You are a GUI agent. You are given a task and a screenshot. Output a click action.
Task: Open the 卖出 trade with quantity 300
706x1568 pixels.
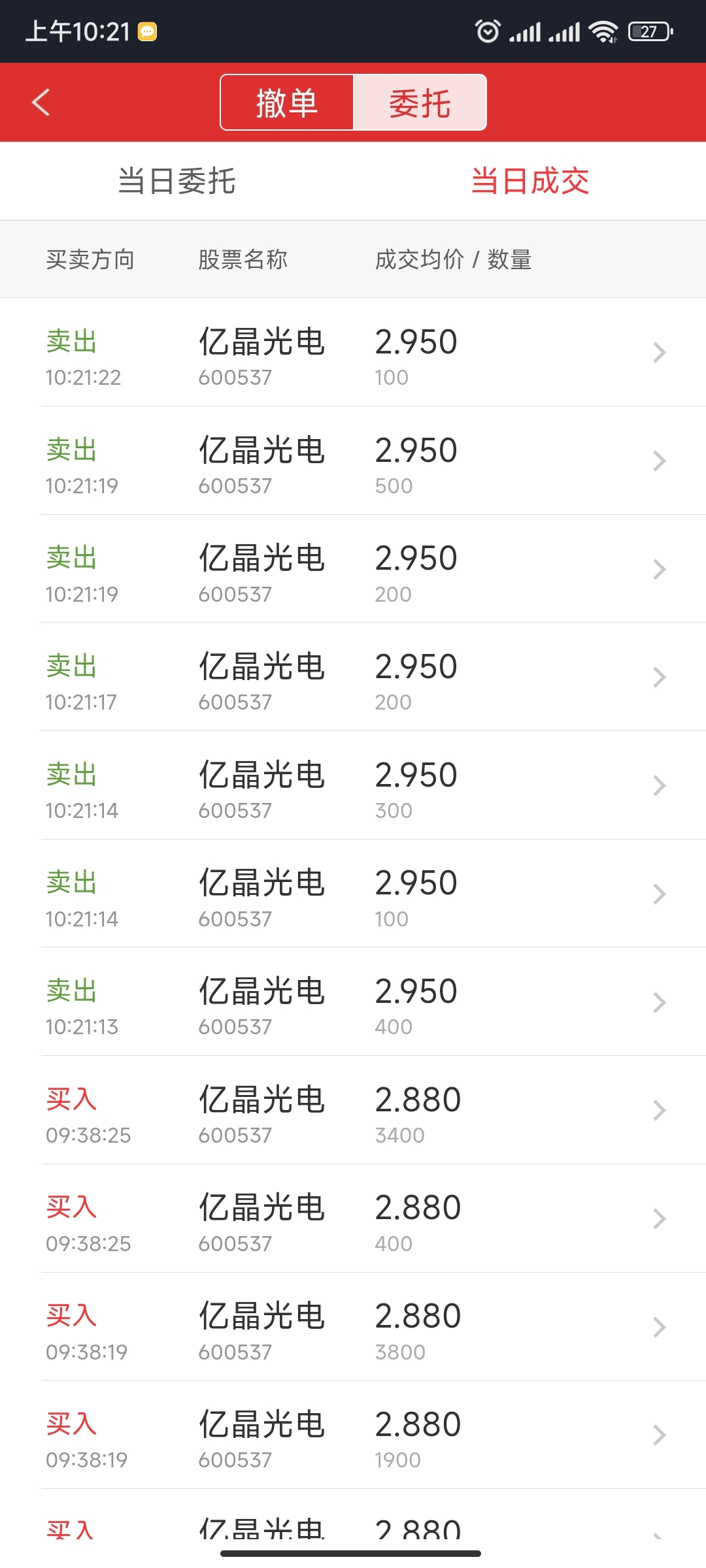click(x=353, y=785)
